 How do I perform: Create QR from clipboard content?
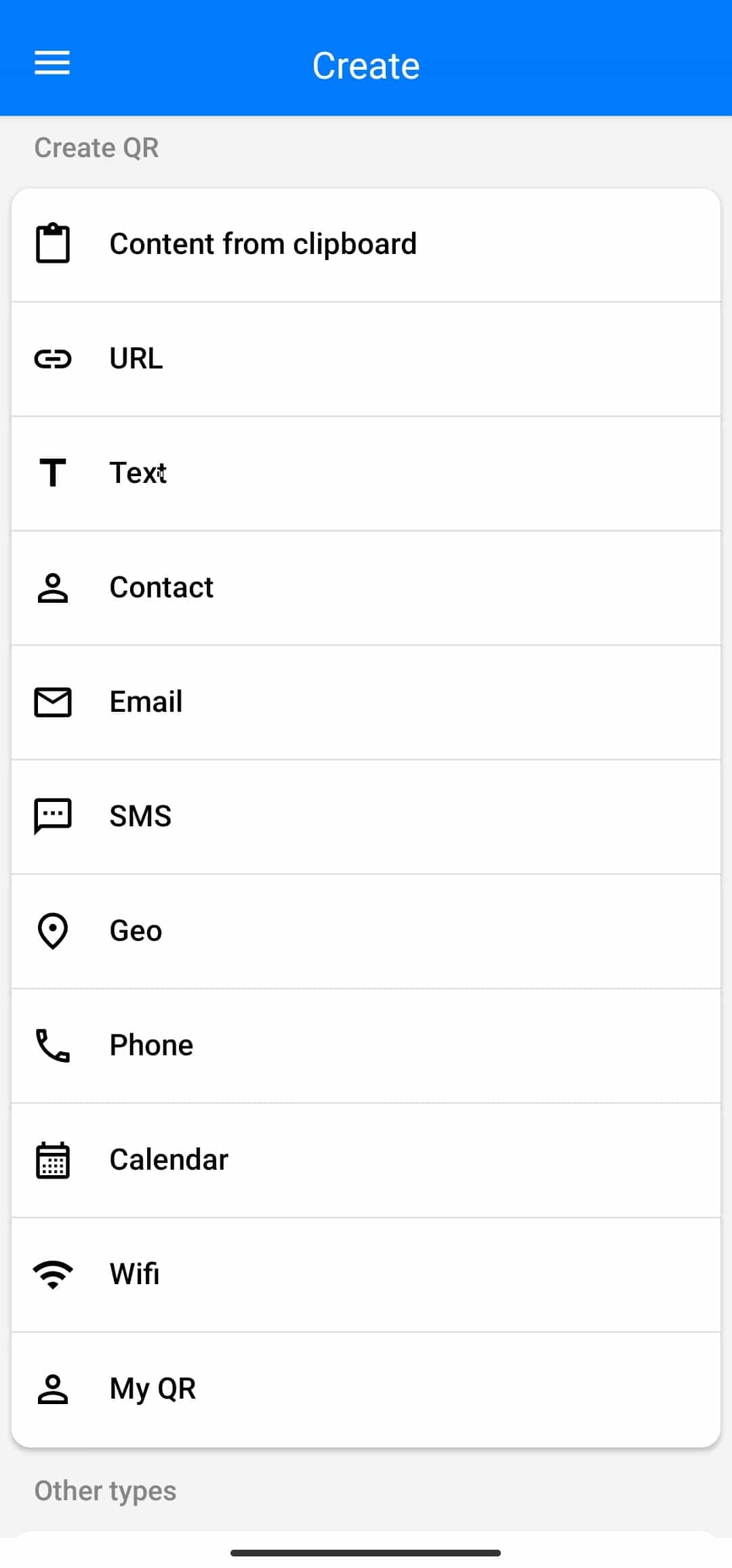tap(366, 245)
